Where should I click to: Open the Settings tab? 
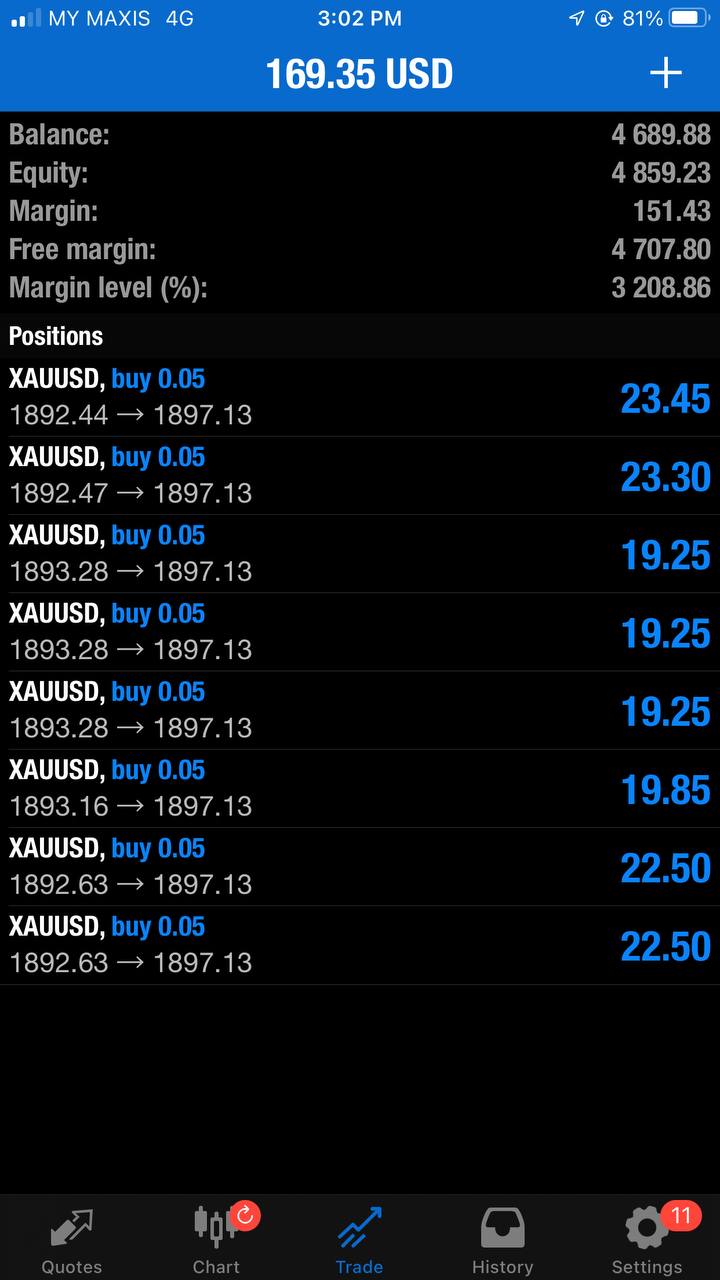(x=646, y=1240)
